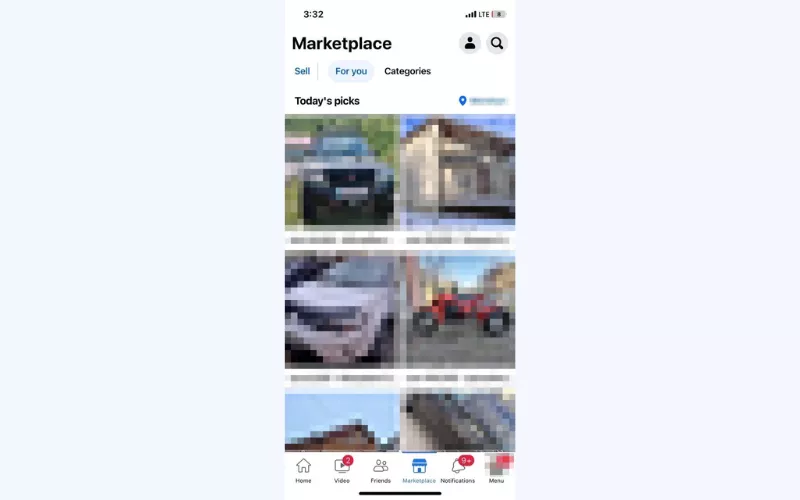This screenshot has width=800, height=500.
Task: Open the Notifications tab
Action: click(x=458, y=469)
